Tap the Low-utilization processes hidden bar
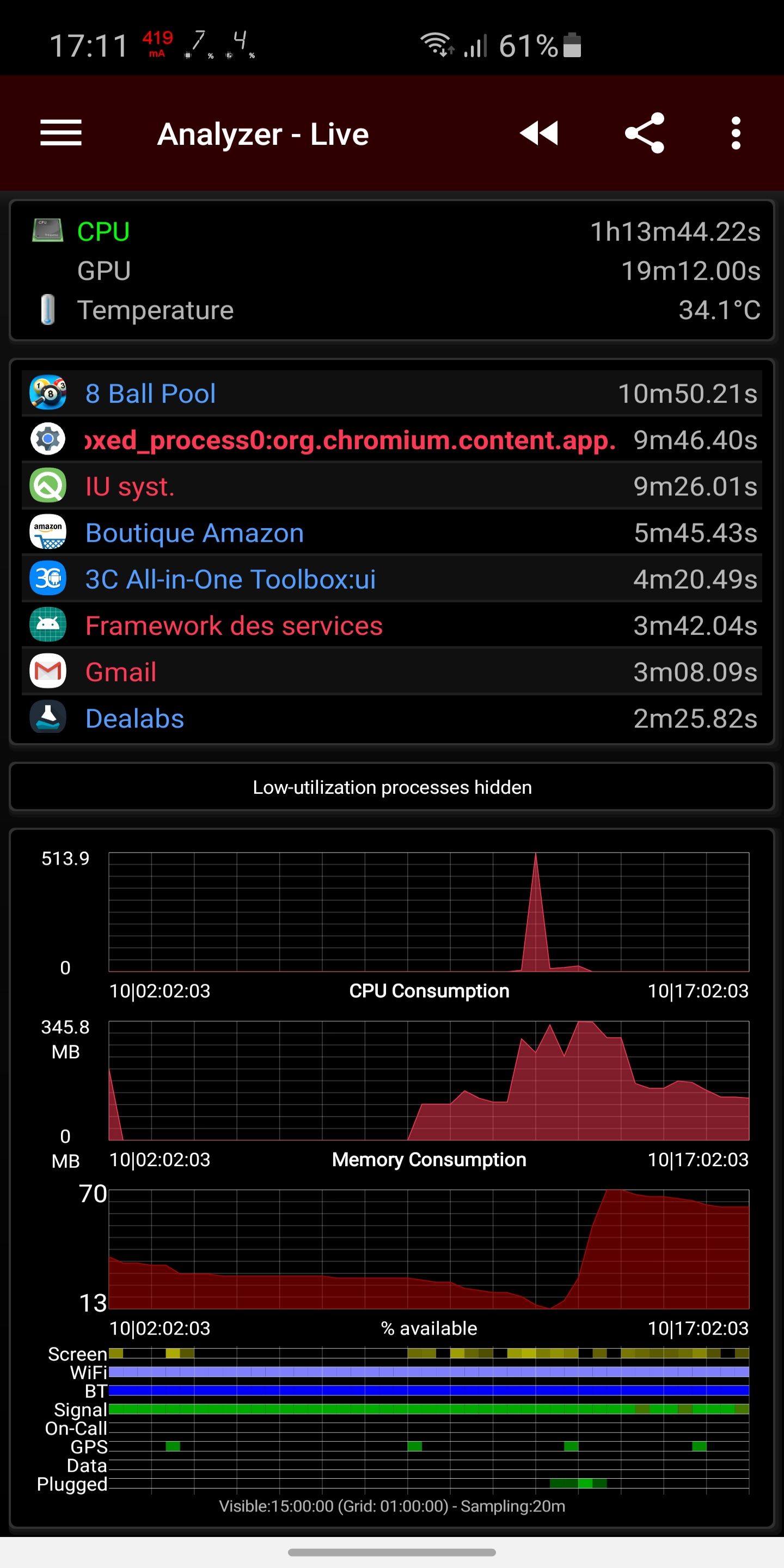This screenshot has width=784, height=1568. 392,786
